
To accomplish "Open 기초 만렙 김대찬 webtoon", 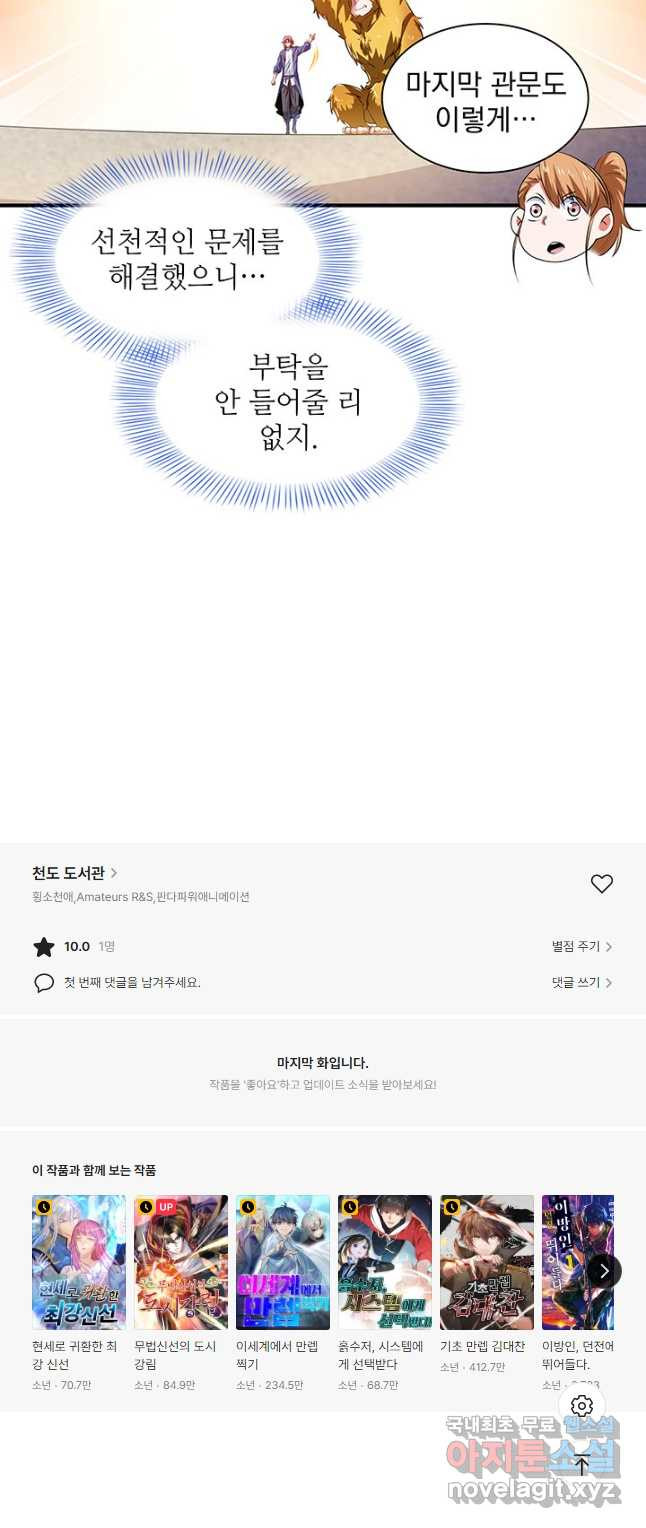I will click(x=487, y=1262).
